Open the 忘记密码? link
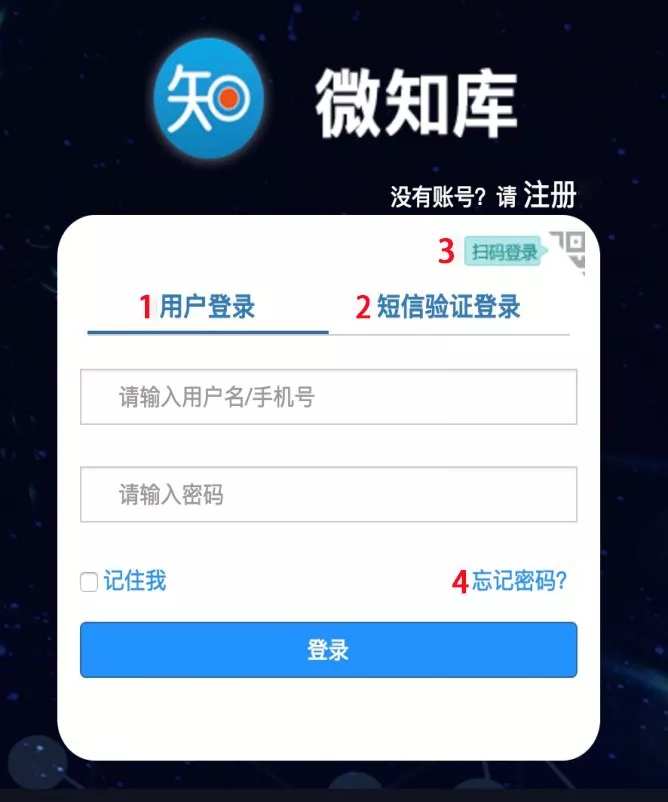This screenshot has height=802, width=668. (519, 581)
